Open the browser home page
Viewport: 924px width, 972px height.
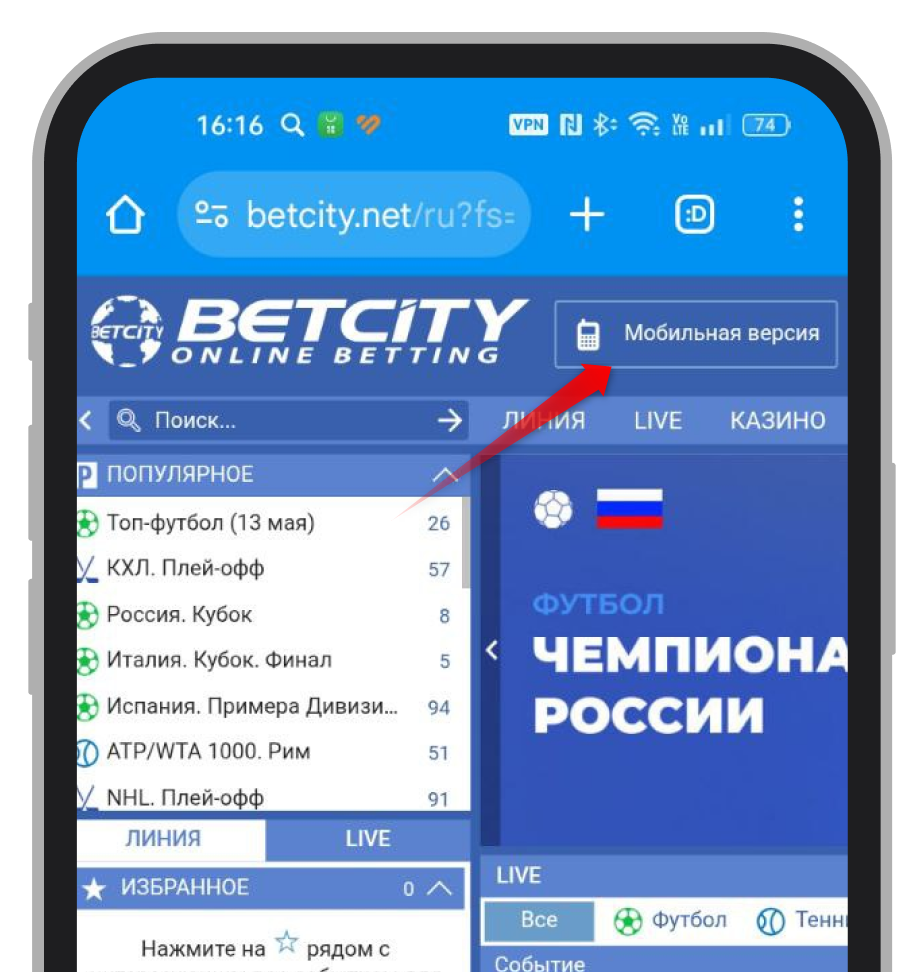pos(125,215)
